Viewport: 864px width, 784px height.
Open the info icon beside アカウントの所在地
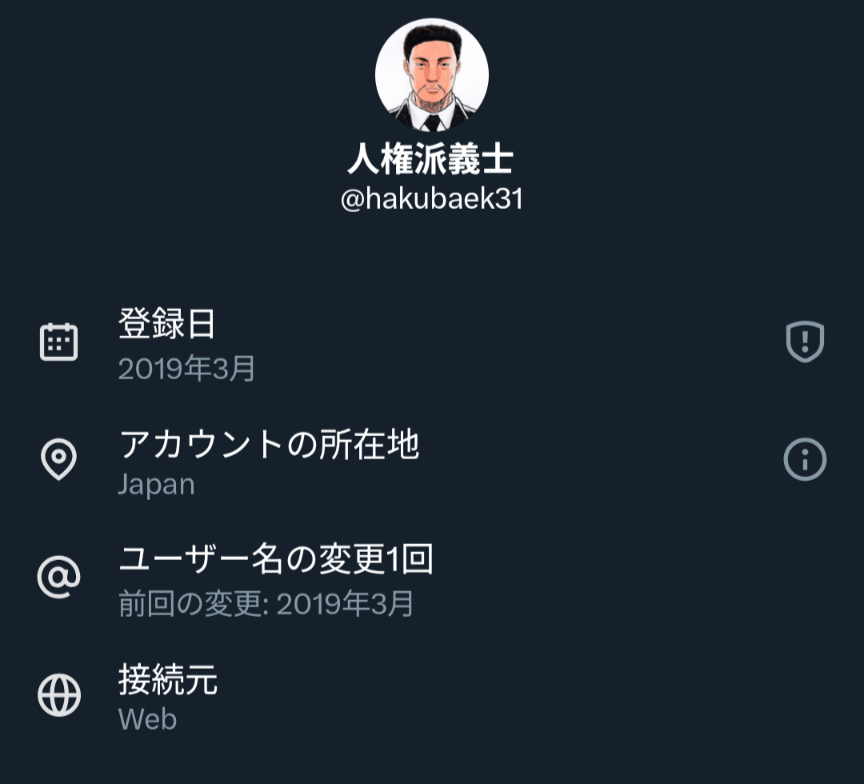click(804, 460)
